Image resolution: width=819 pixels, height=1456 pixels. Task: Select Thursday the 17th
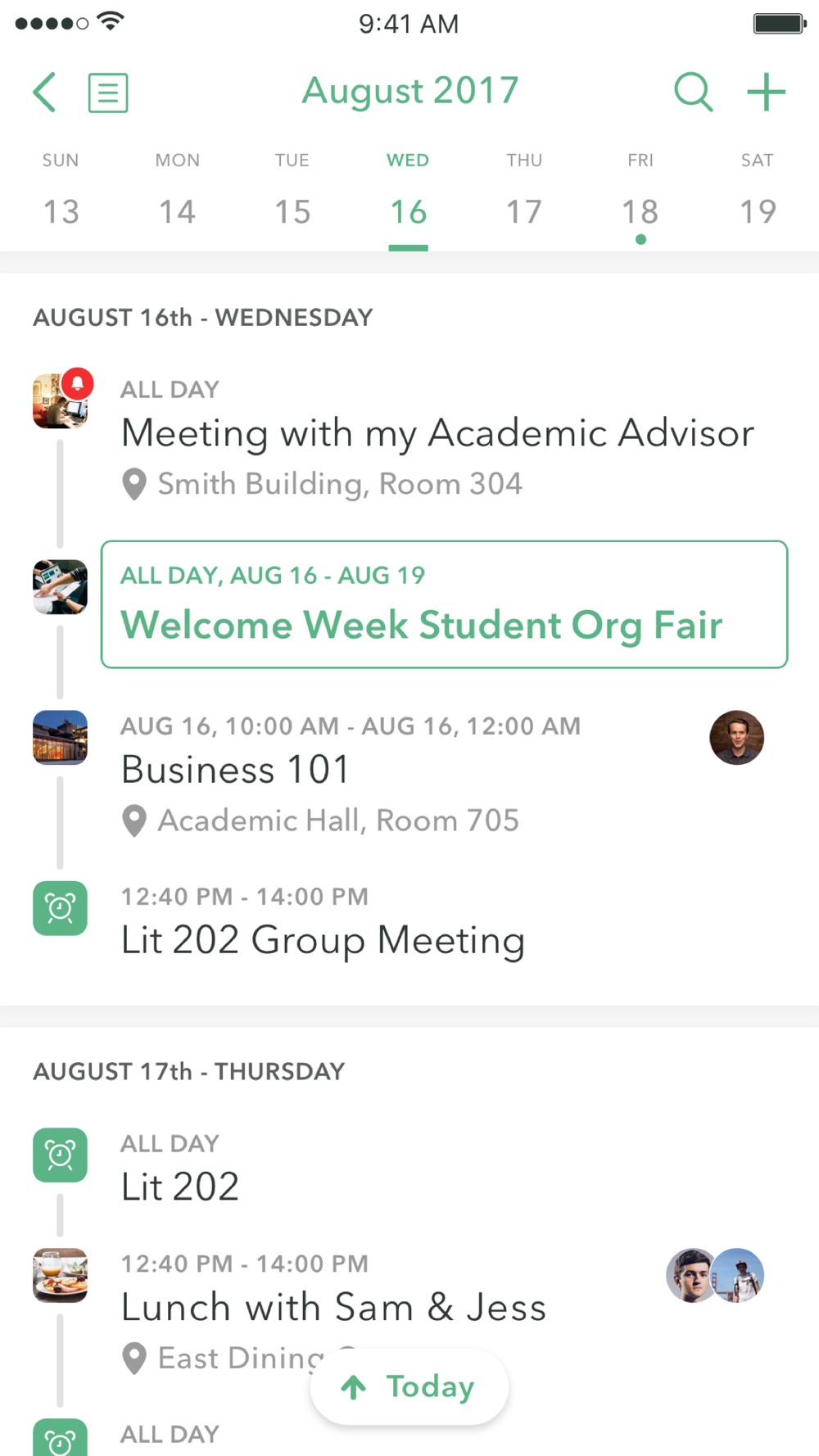[524, 211]
